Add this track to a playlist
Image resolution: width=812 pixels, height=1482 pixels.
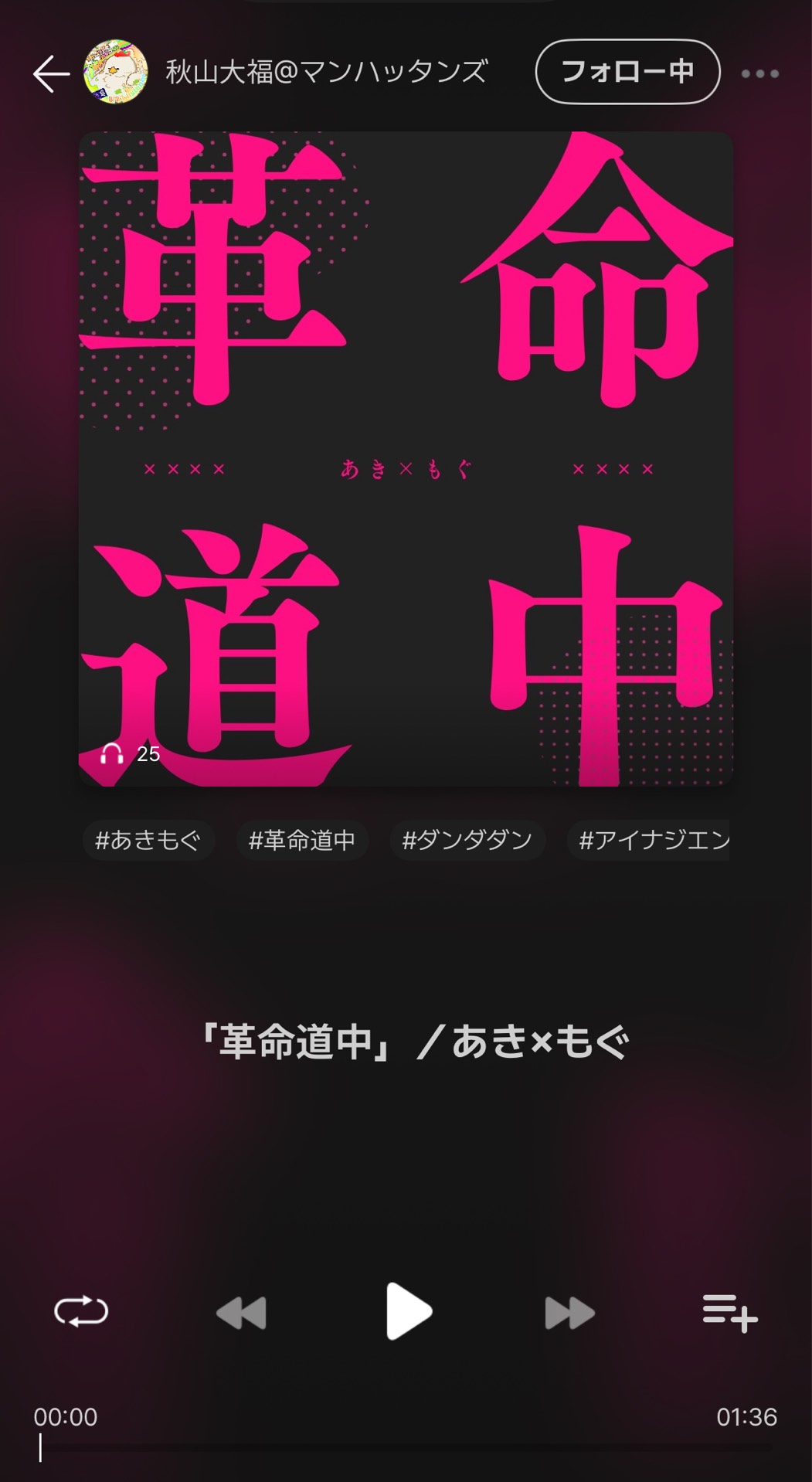point(729,1313)
